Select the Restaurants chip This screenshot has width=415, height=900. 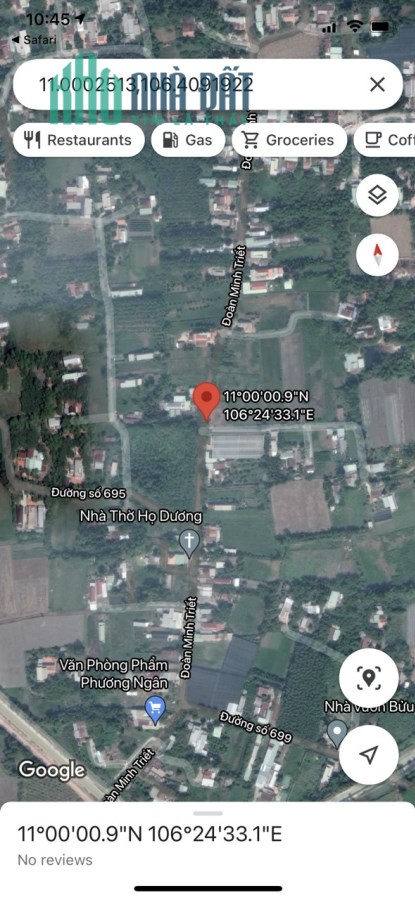coord(79,140)
